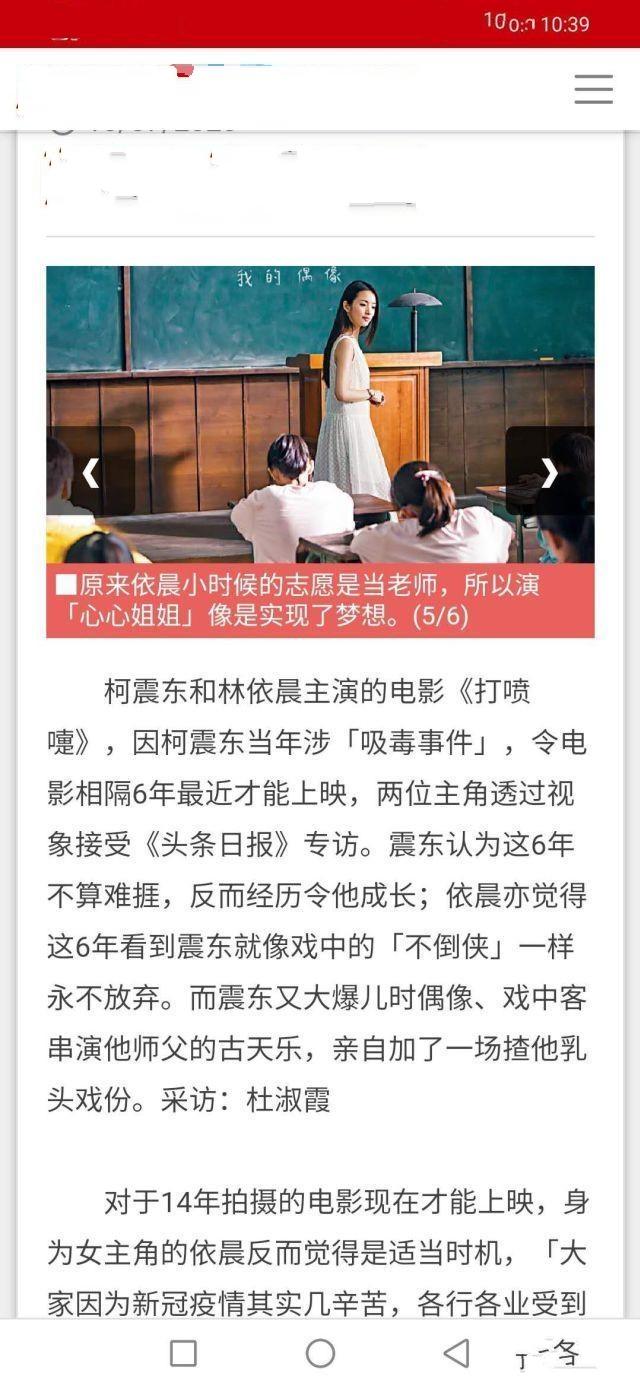Viewport: 640px width, 1386px height.
Task: Show the next gallery photo
Action: coord(549,472)
